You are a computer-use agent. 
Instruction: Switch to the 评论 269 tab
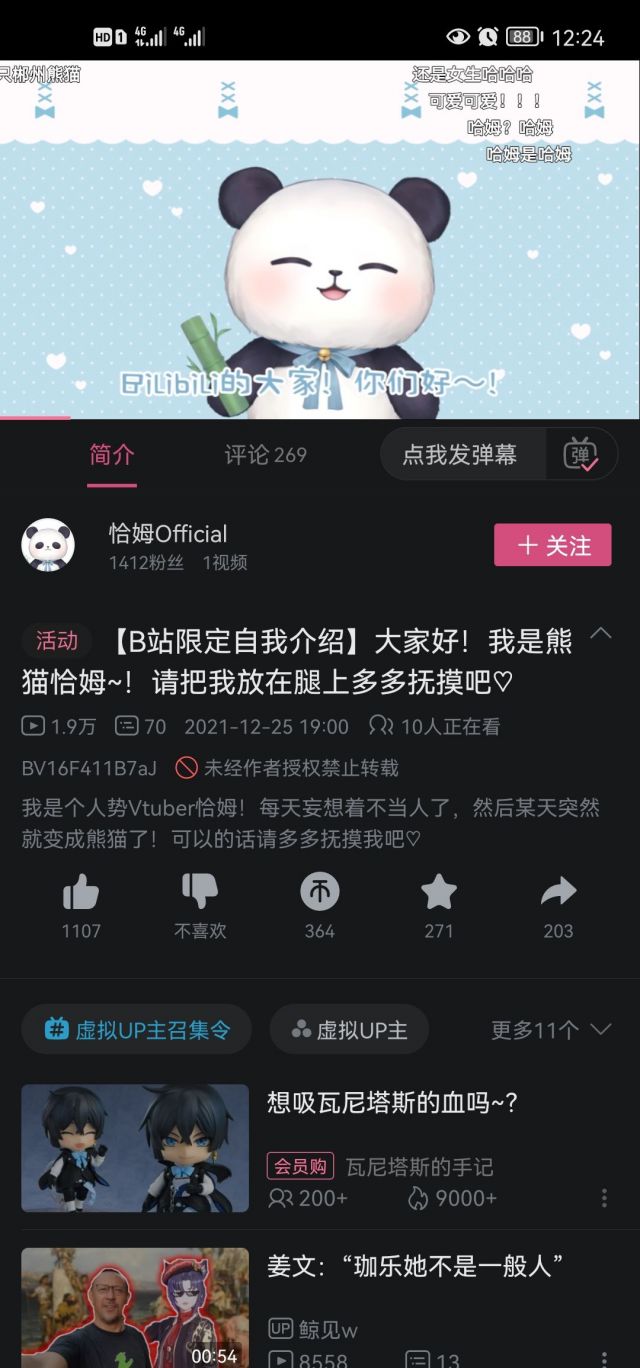coord(265,455)
